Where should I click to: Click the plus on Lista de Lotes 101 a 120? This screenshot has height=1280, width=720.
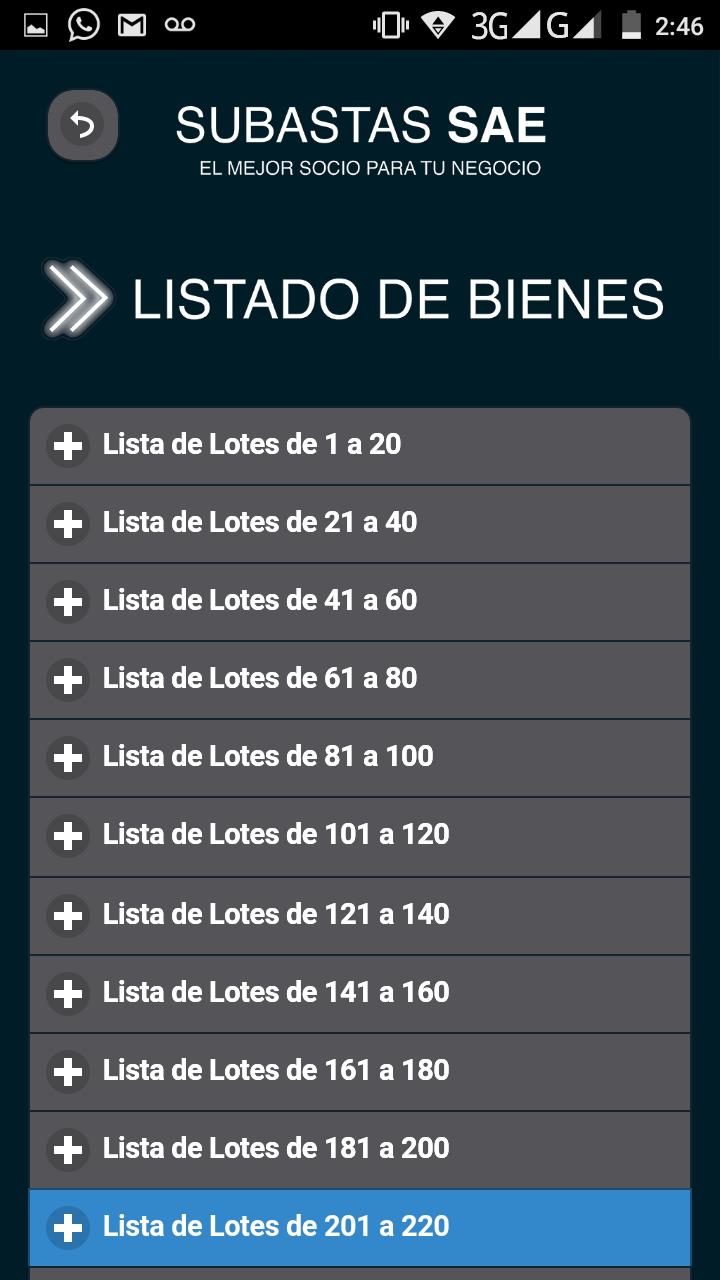coord(67,836)
